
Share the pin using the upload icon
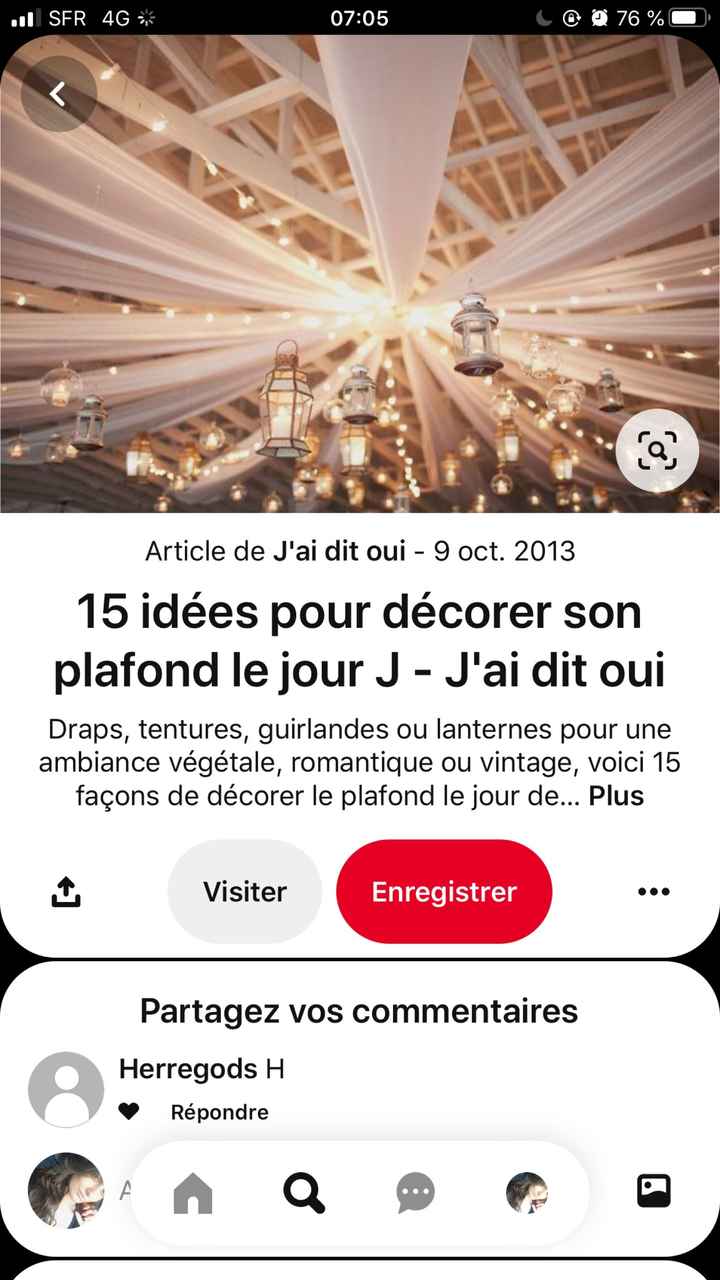coord(64,891)
